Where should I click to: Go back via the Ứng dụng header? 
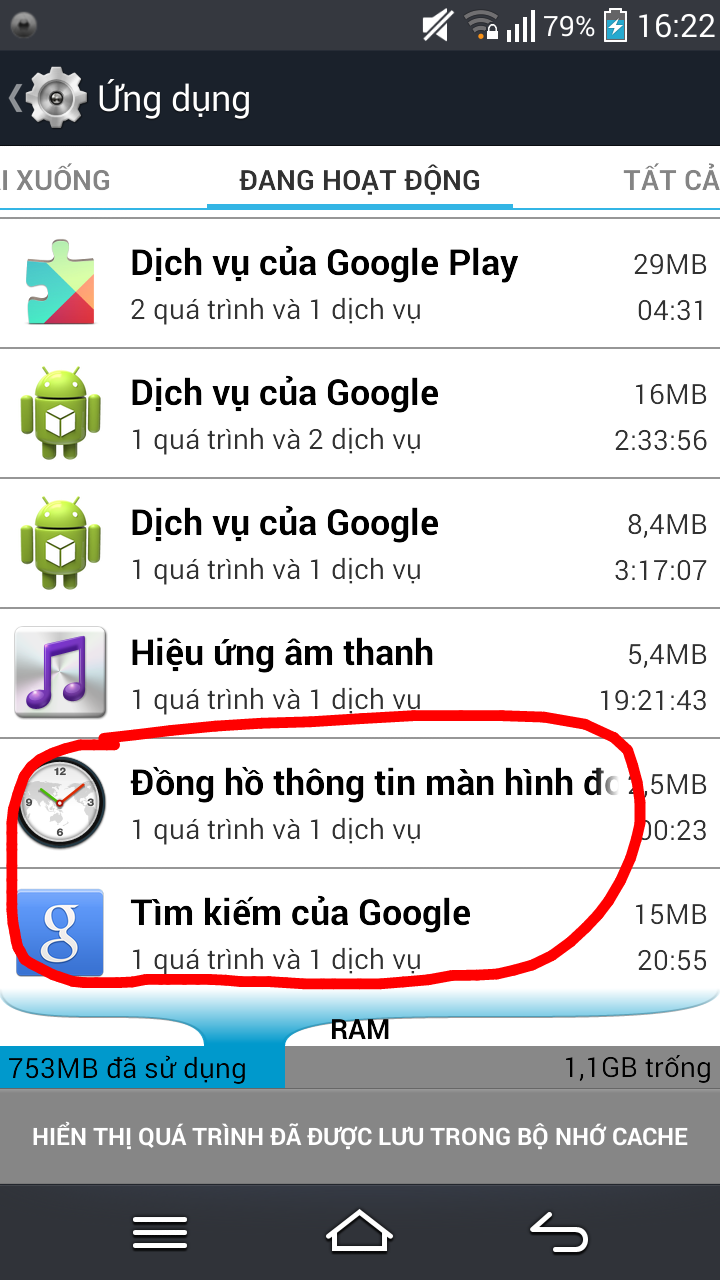pos(130,98)
